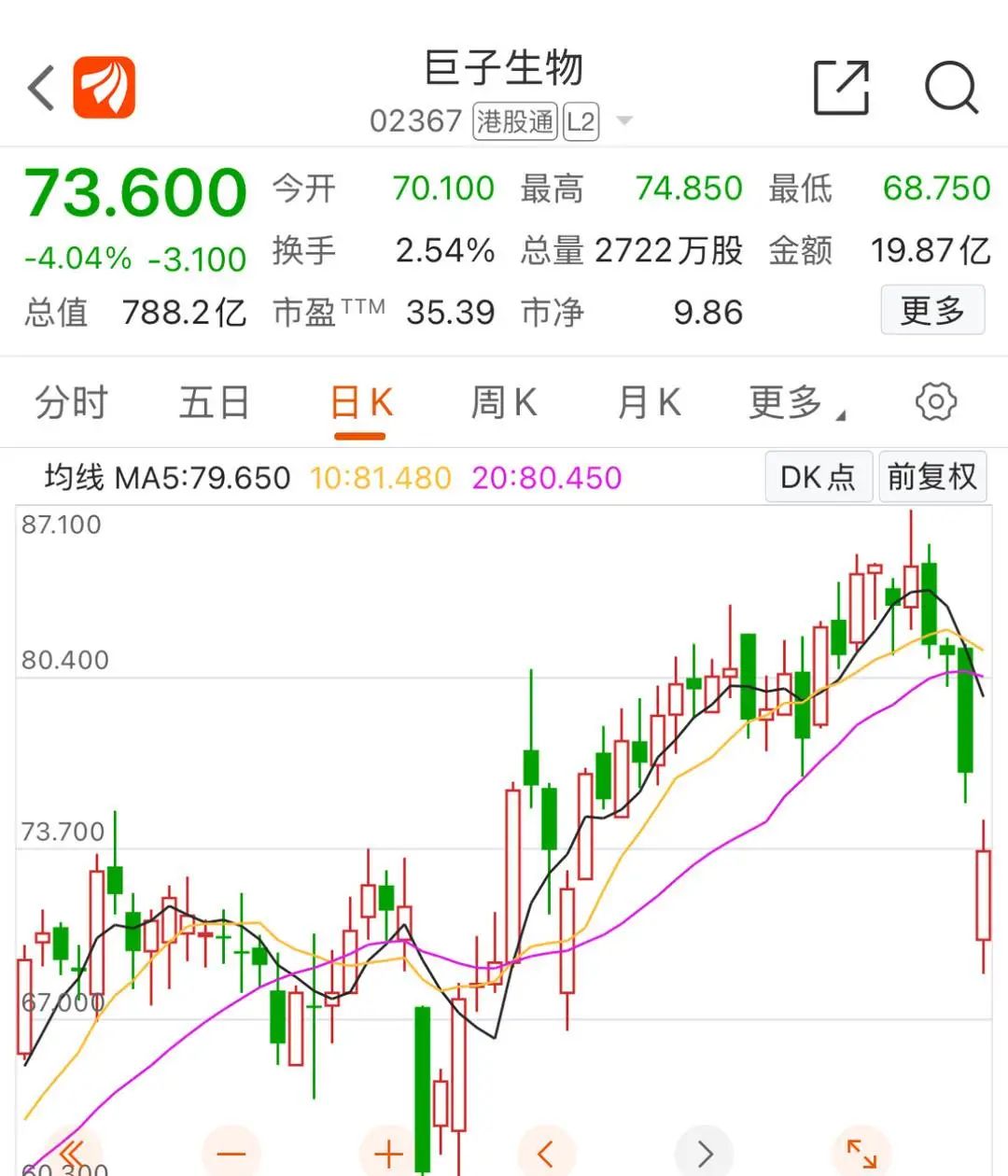Move chart to the next candle
This screenshot has width=1008, height=1176.
pyautogui.click(x=704, y=1154)
